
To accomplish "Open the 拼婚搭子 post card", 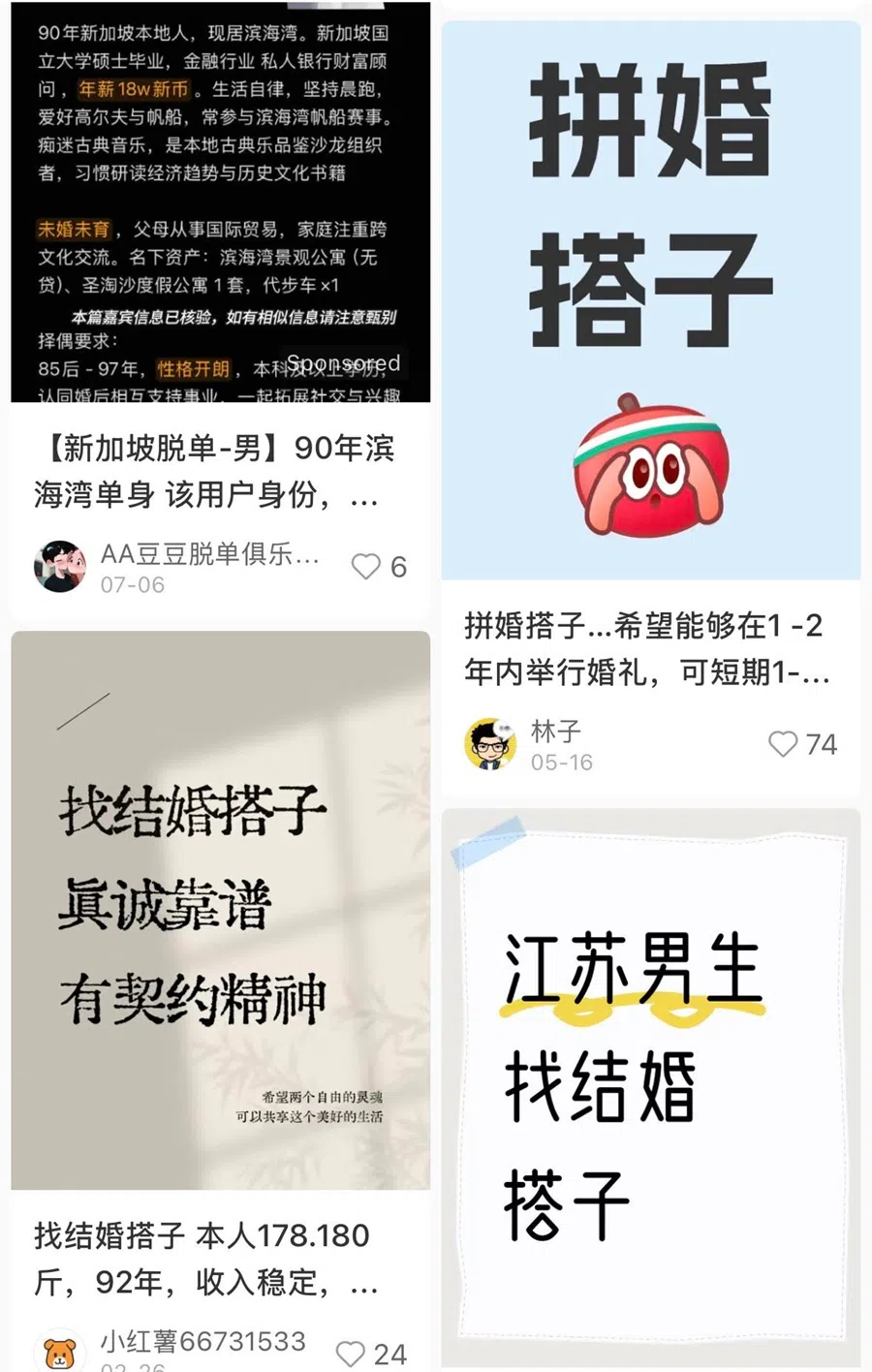I will pos(650,300).
